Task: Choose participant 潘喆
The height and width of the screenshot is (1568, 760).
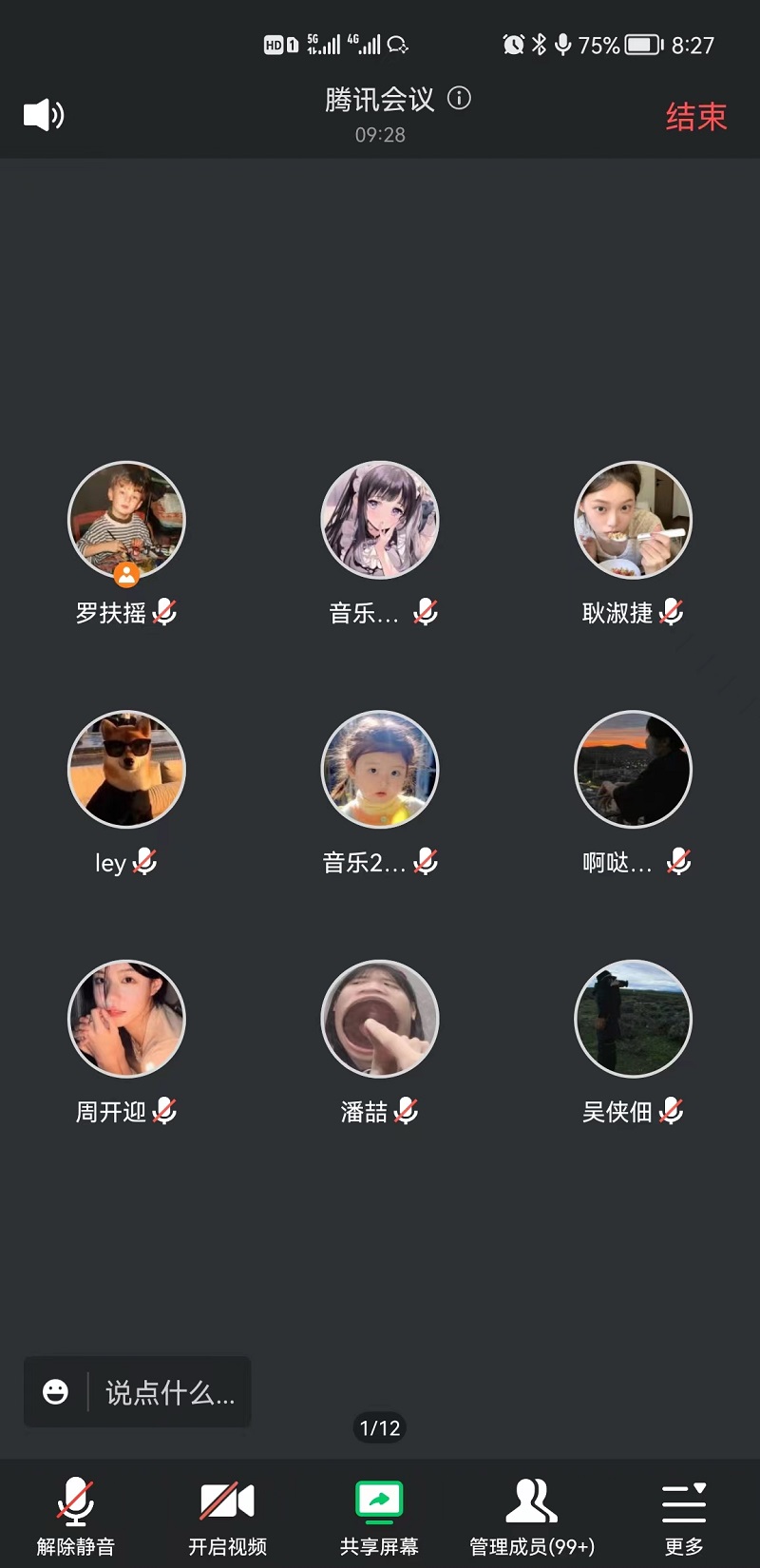Action: tap(380, 1019)
